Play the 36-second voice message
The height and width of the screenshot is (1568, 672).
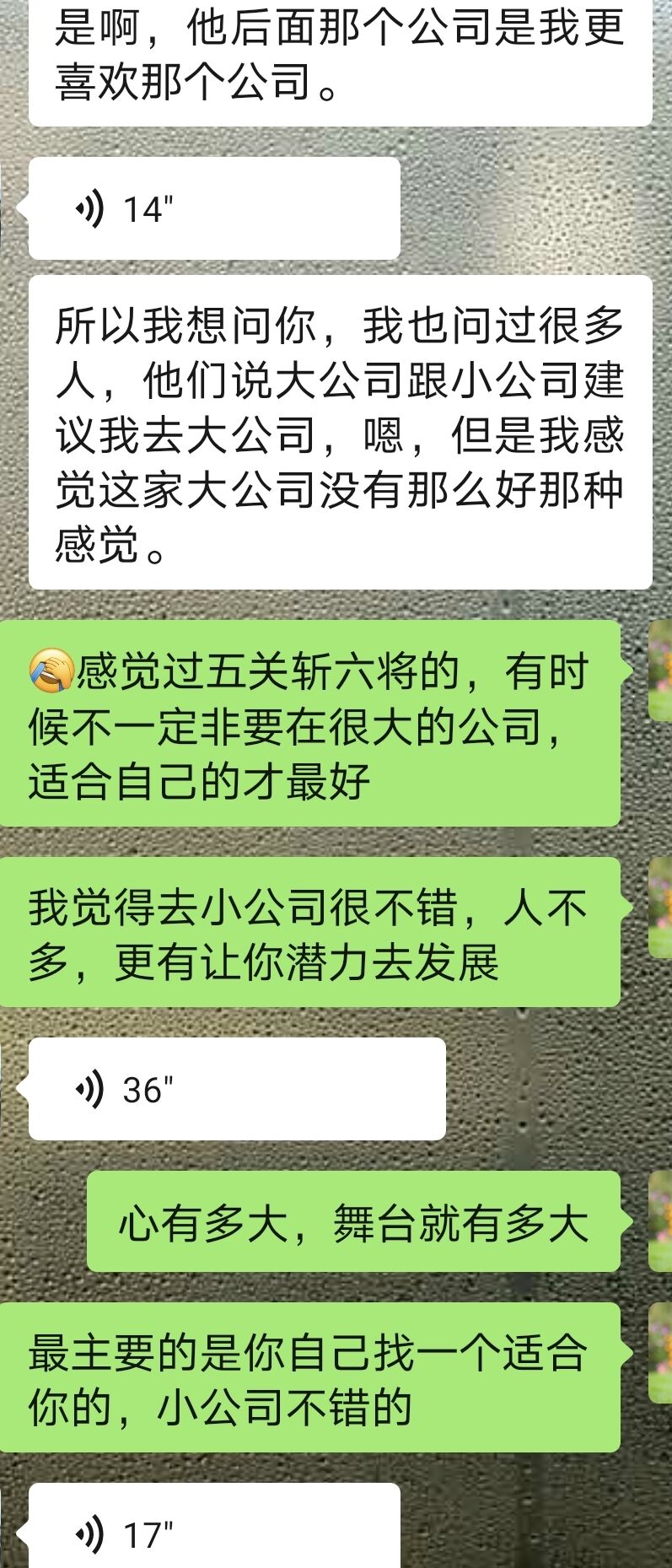point(236,1089)
